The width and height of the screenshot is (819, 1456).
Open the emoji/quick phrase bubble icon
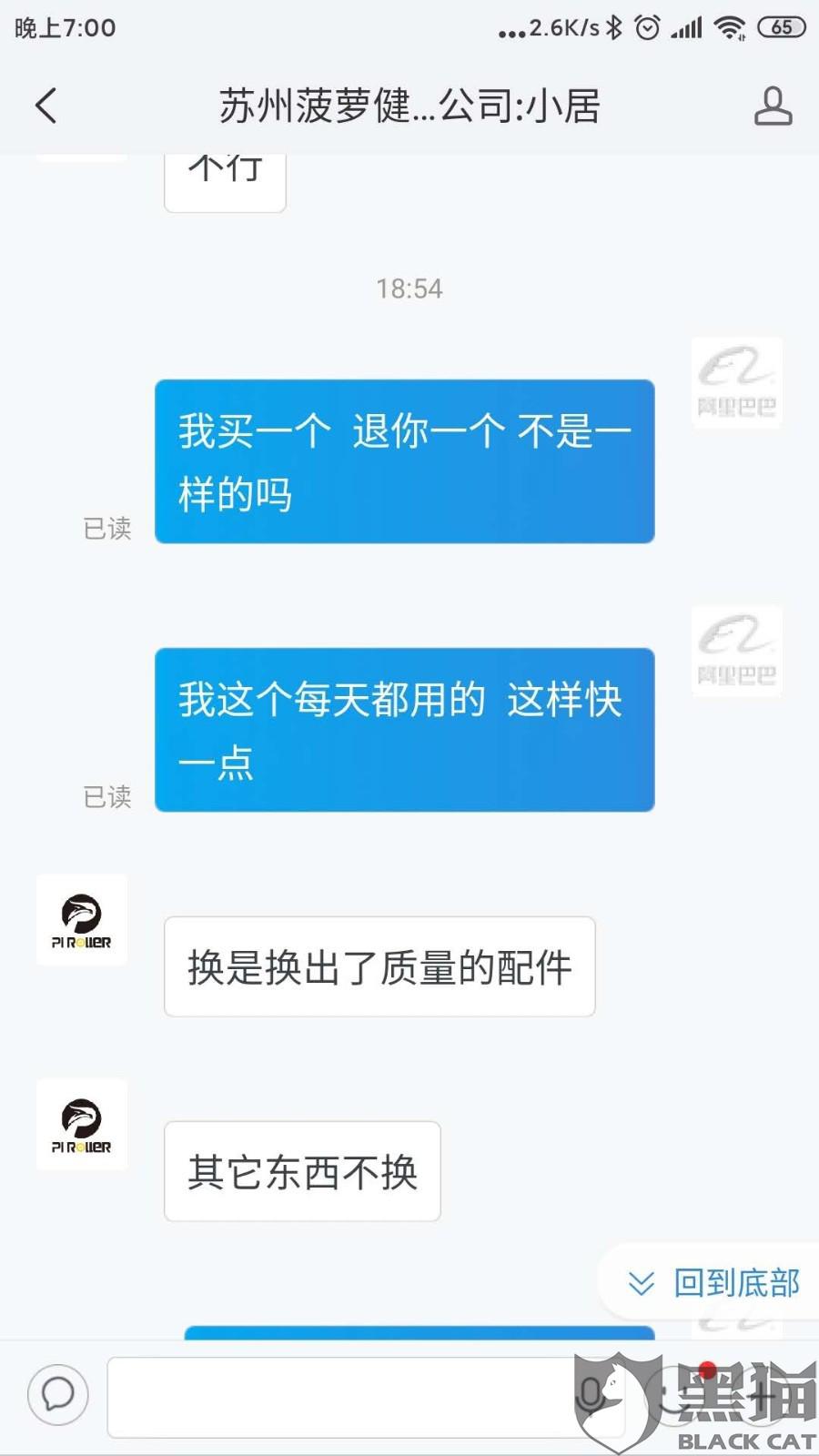click(58, 1394)
